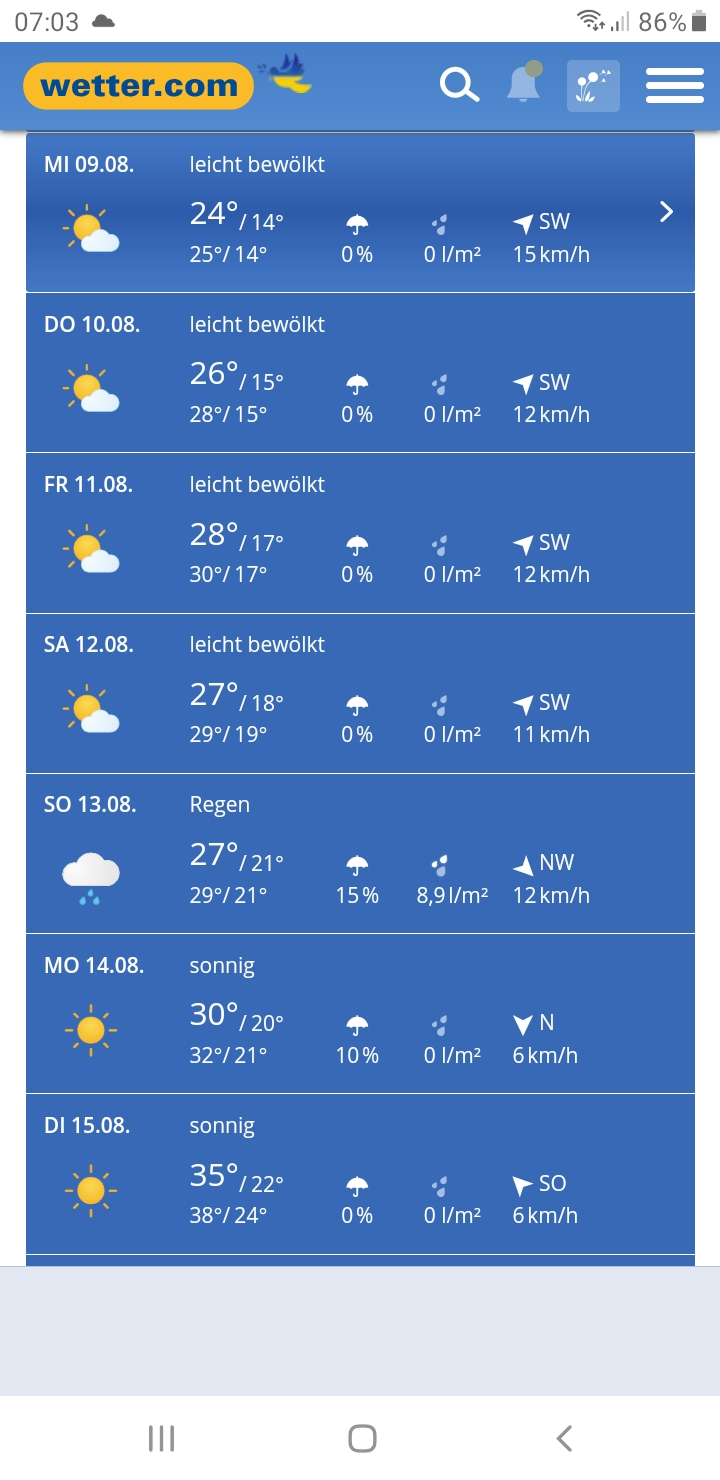This screenshot has width=720, height=1480.
Task: Open the hamburger menu
Action: point(675,86)
